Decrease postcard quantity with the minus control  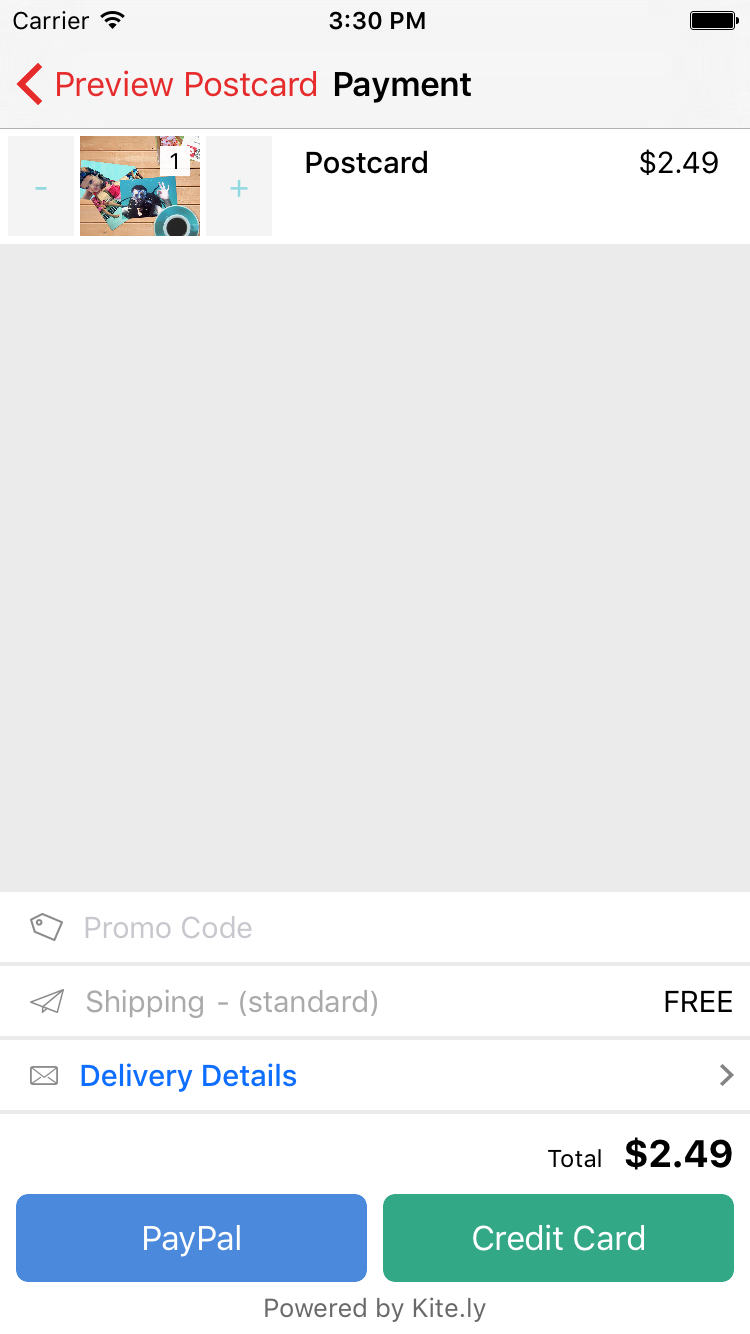(x=41, y=186)
